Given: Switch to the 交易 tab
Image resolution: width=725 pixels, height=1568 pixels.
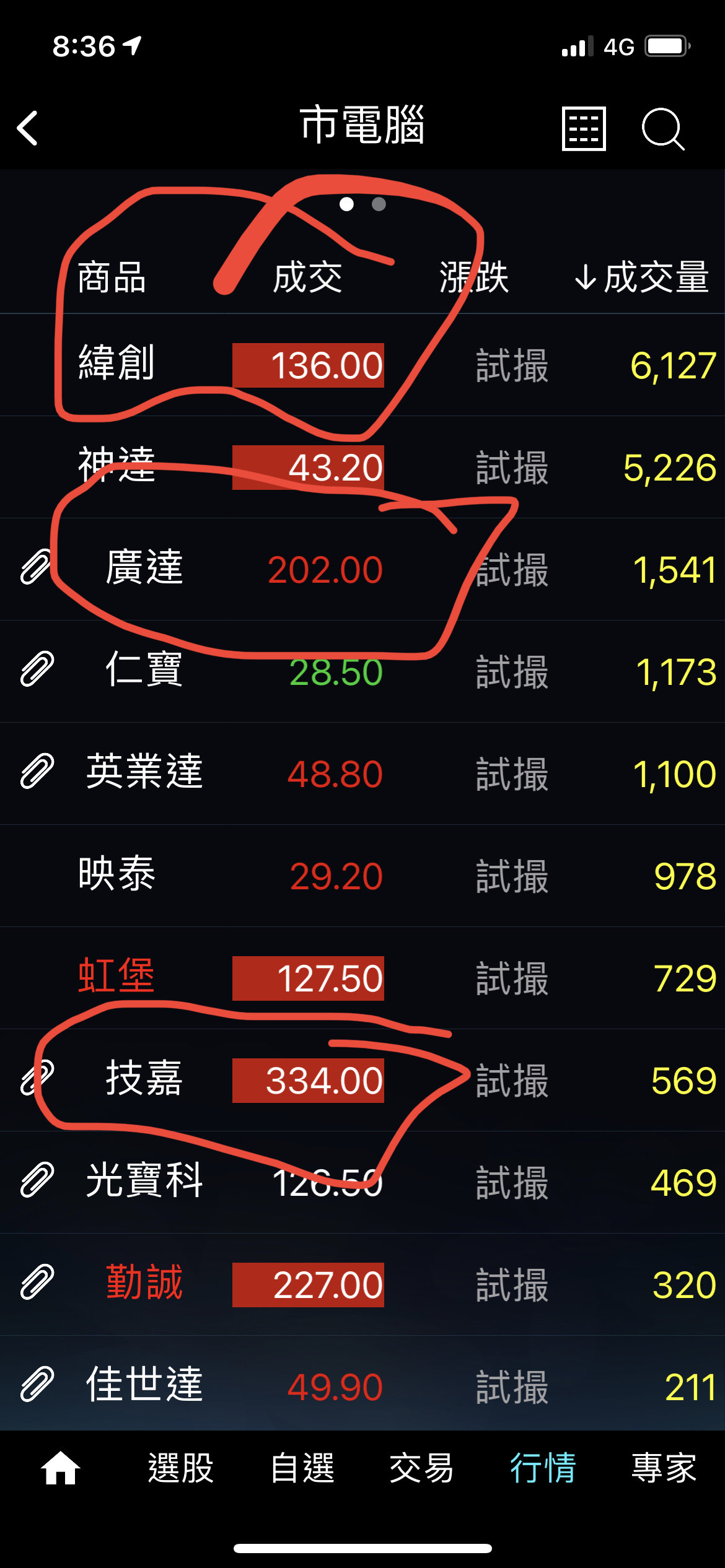Looking at the screenshot, I should (421, 1468).
